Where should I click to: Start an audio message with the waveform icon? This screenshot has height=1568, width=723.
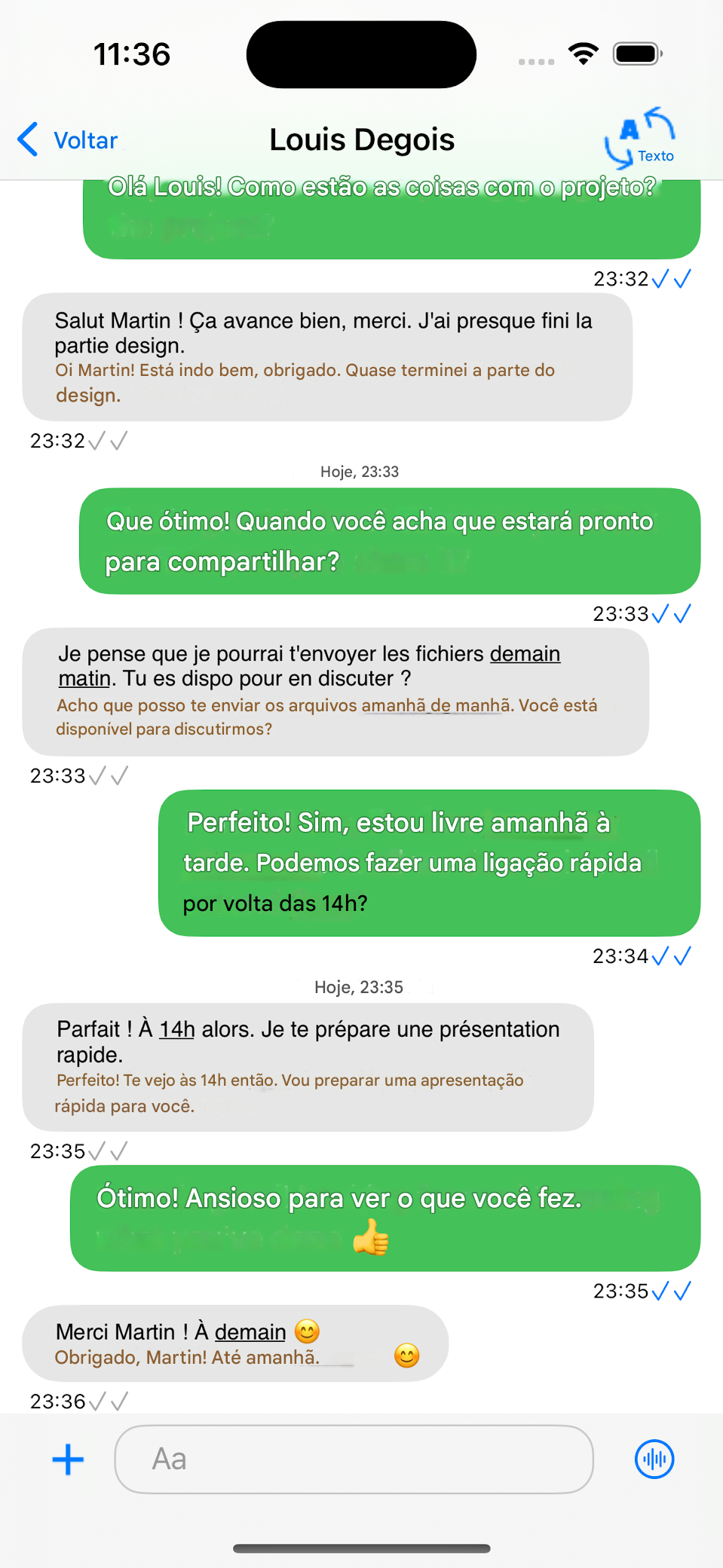[x=654, y=1459]
